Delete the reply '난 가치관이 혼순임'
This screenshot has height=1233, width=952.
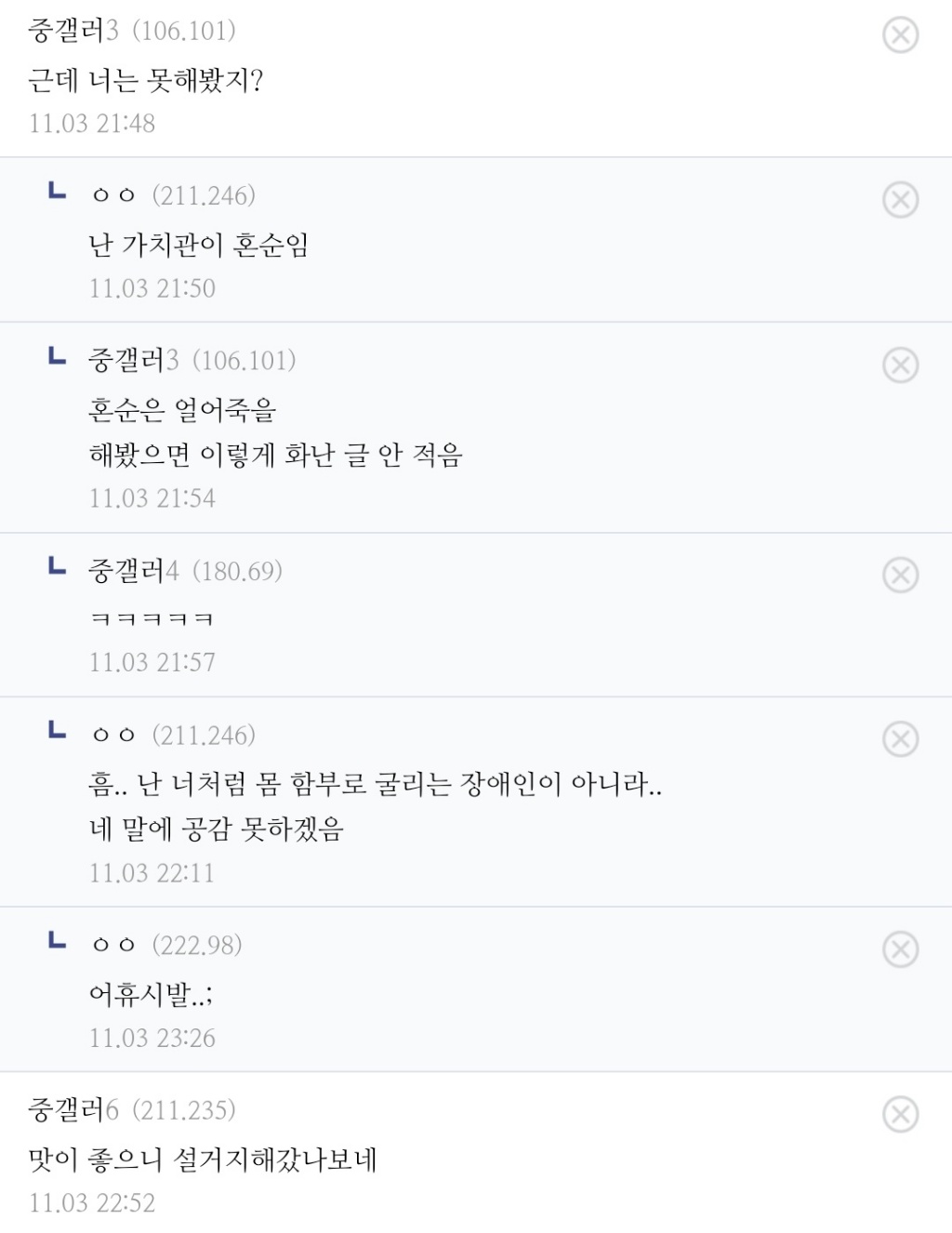pyautogui.click(x=900, y=200)
